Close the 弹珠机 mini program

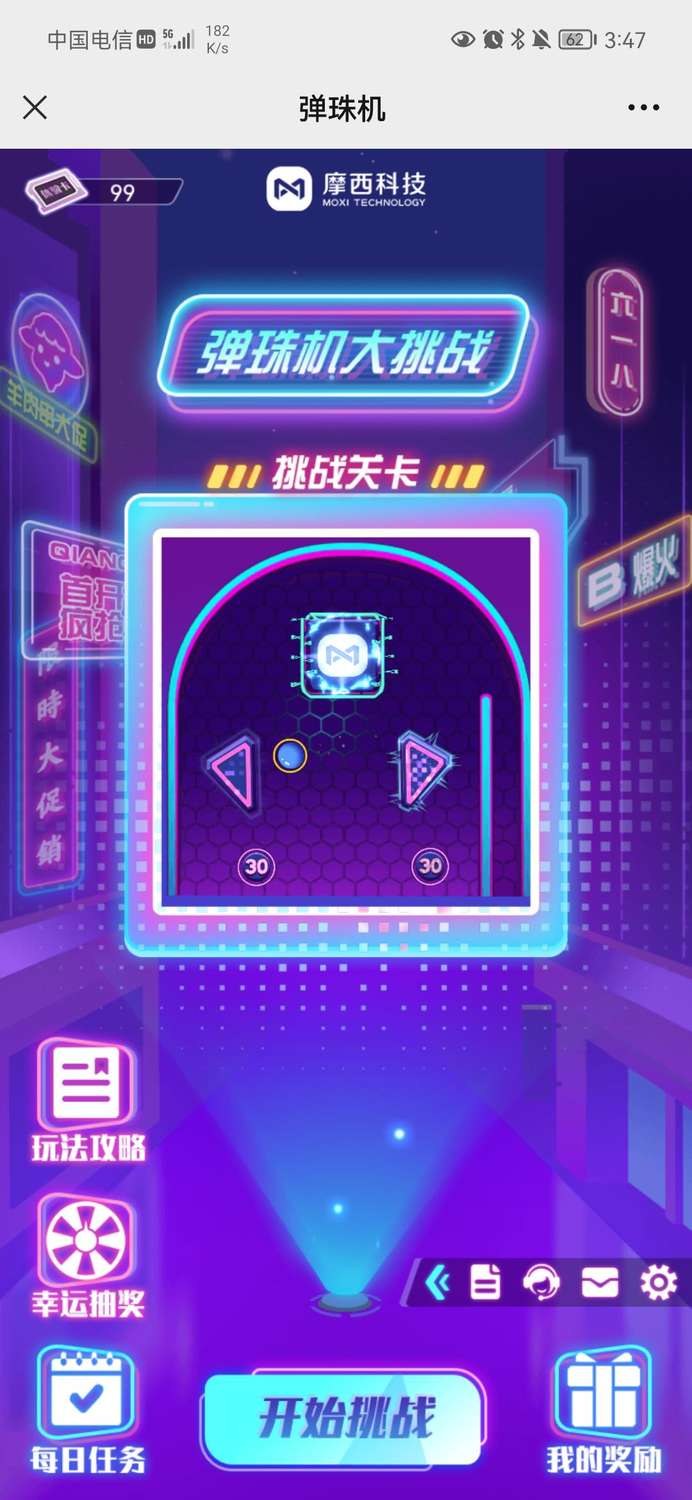[x=35, y=107]
